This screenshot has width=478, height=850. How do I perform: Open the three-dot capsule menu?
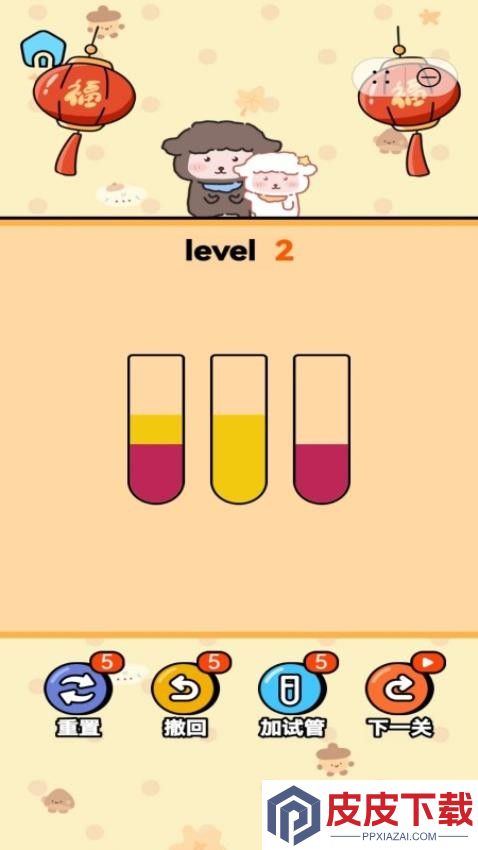click(x=382, y=77)
